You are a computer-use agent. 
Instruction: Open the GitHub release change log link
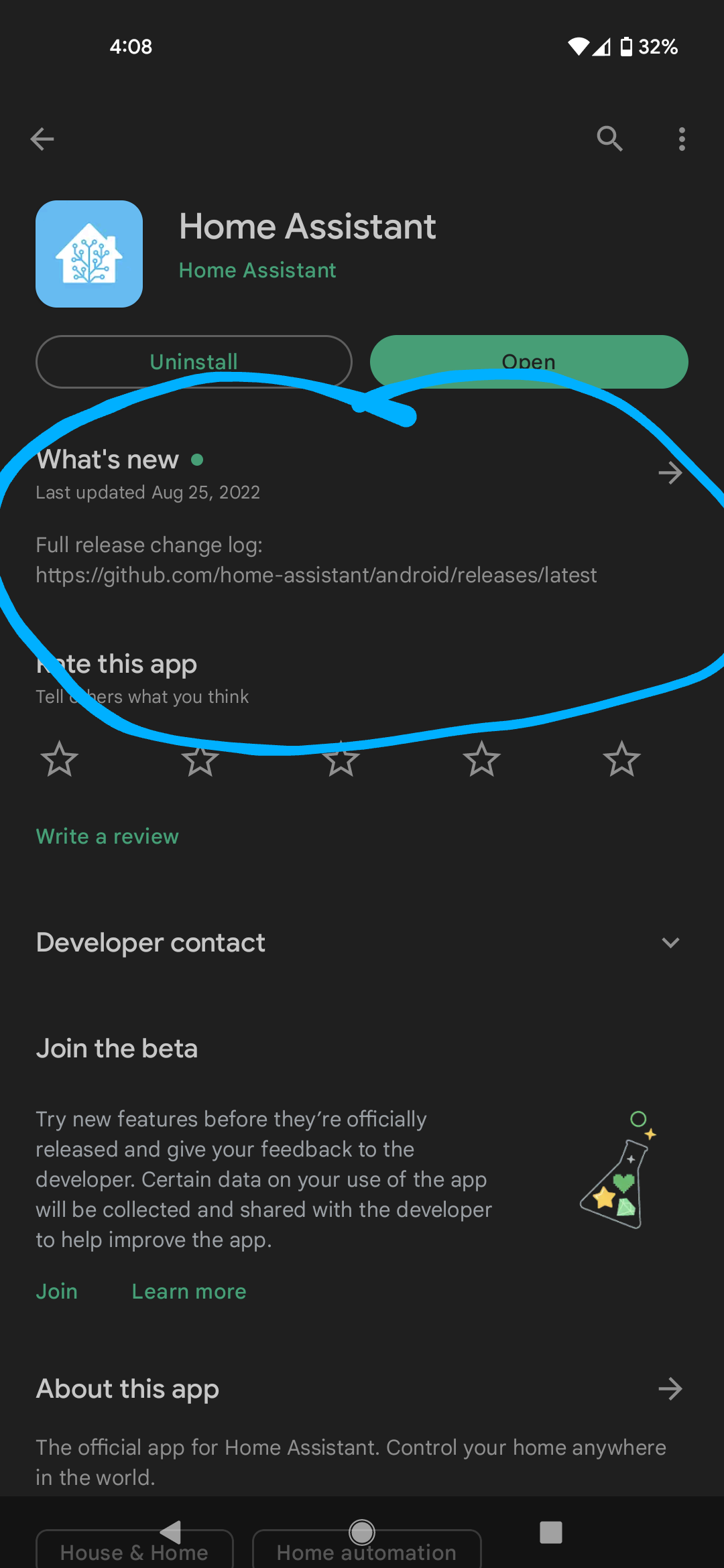(315, 575)
